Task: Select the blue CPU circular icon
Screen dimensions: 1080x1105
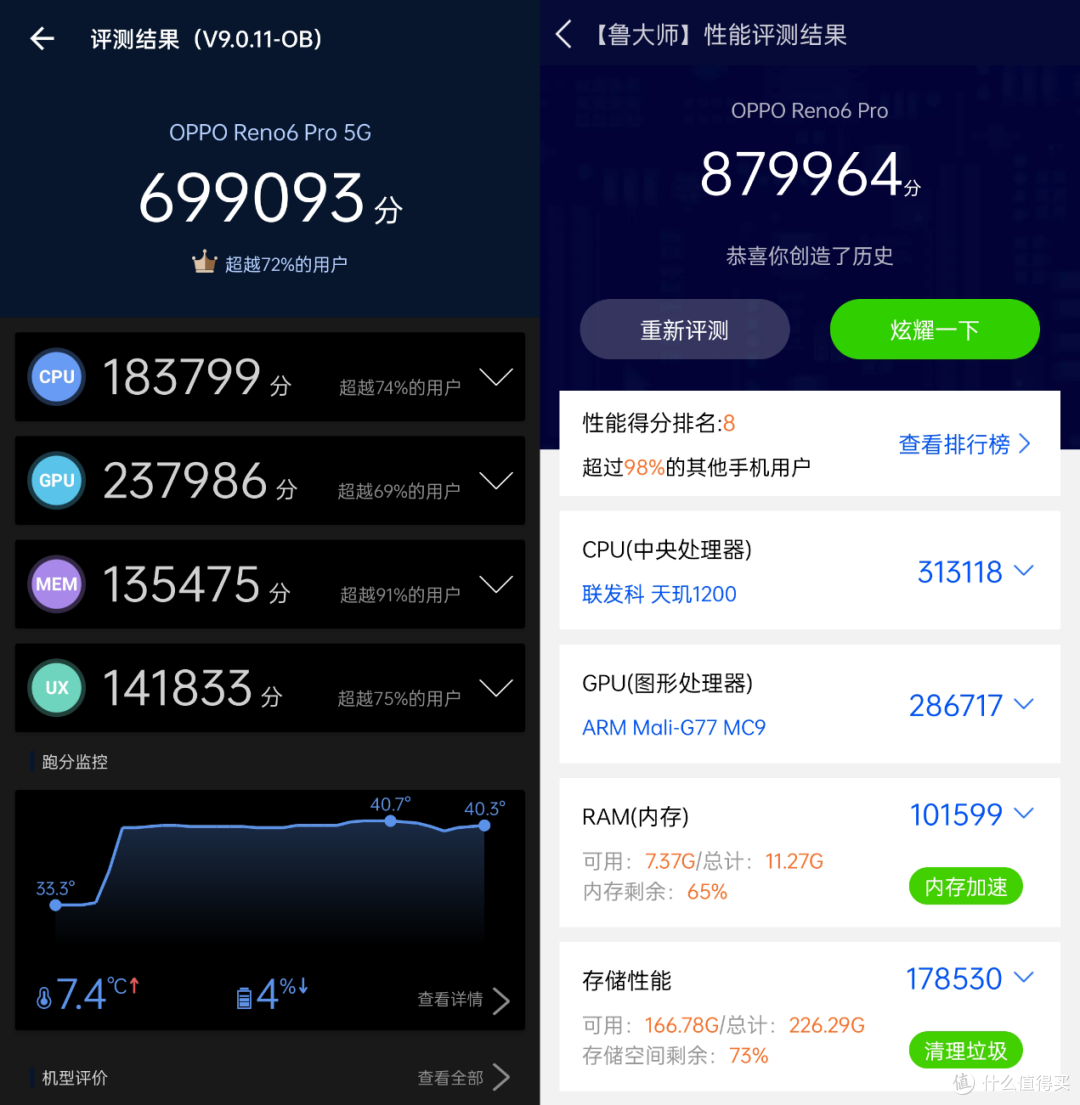Action: click(56, 377)
